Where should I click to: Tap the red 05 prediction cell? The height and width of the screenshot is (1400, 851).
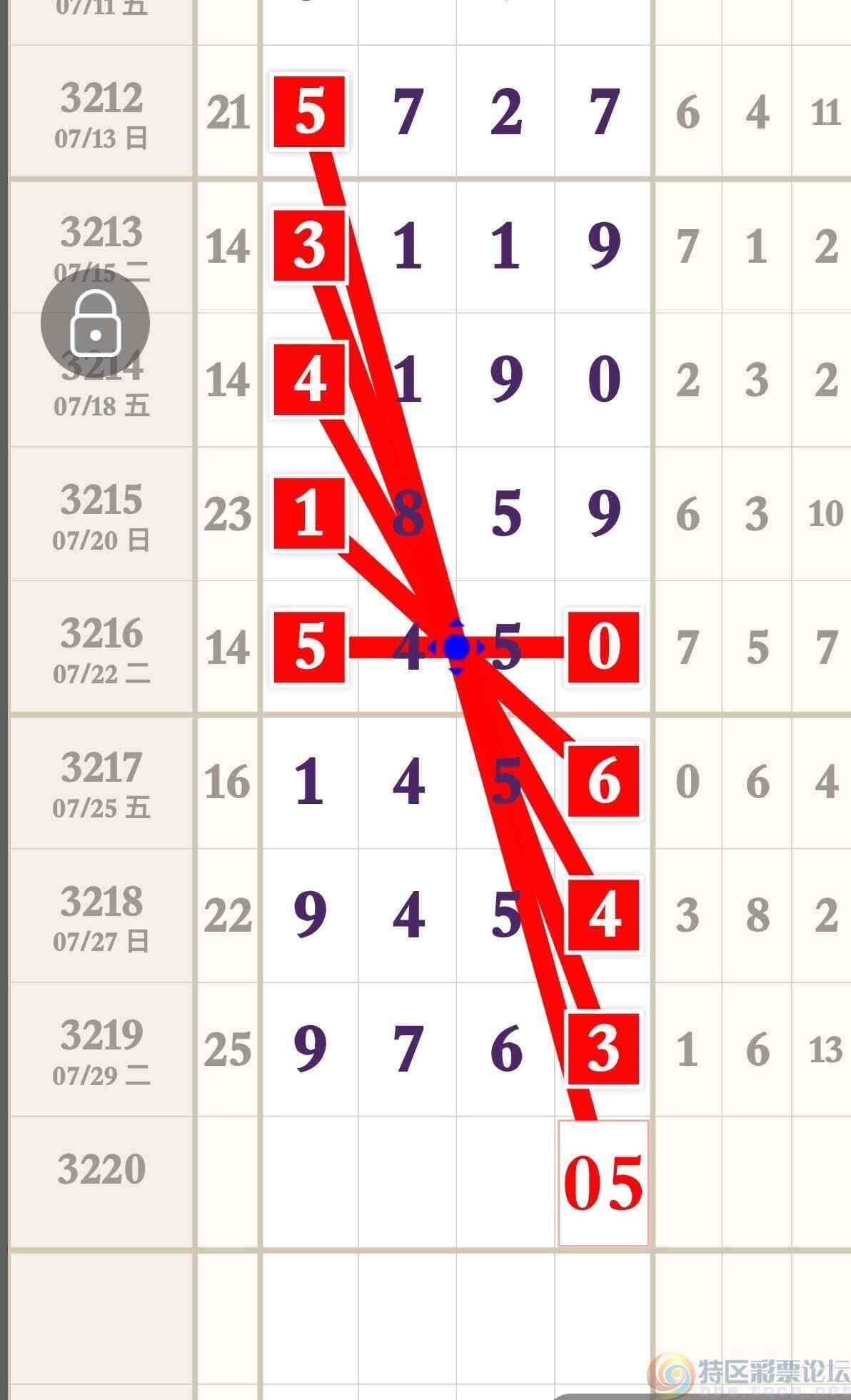click(603, 1183)
